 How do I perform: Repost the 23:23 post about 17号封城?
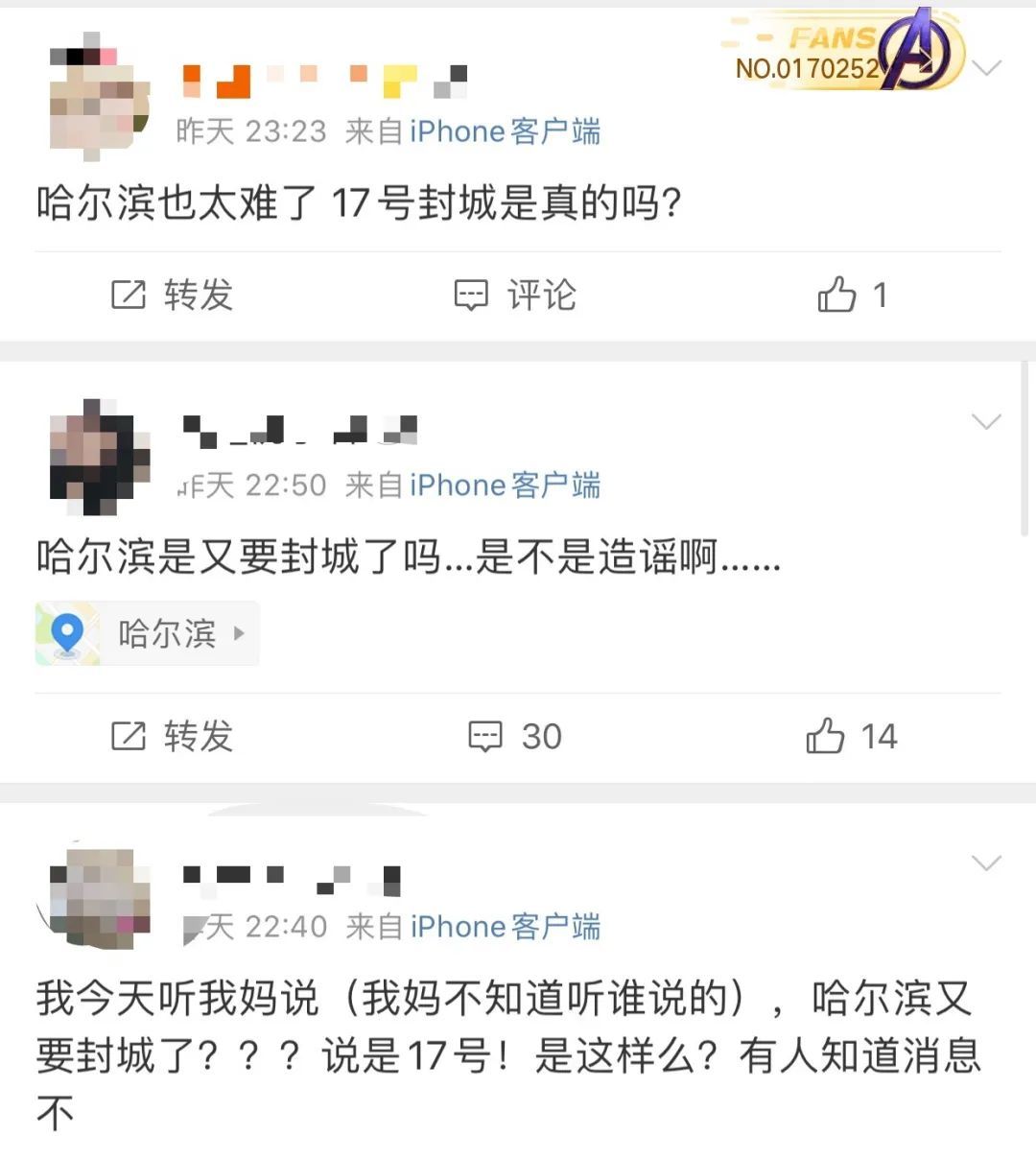[x=173, y=295]
